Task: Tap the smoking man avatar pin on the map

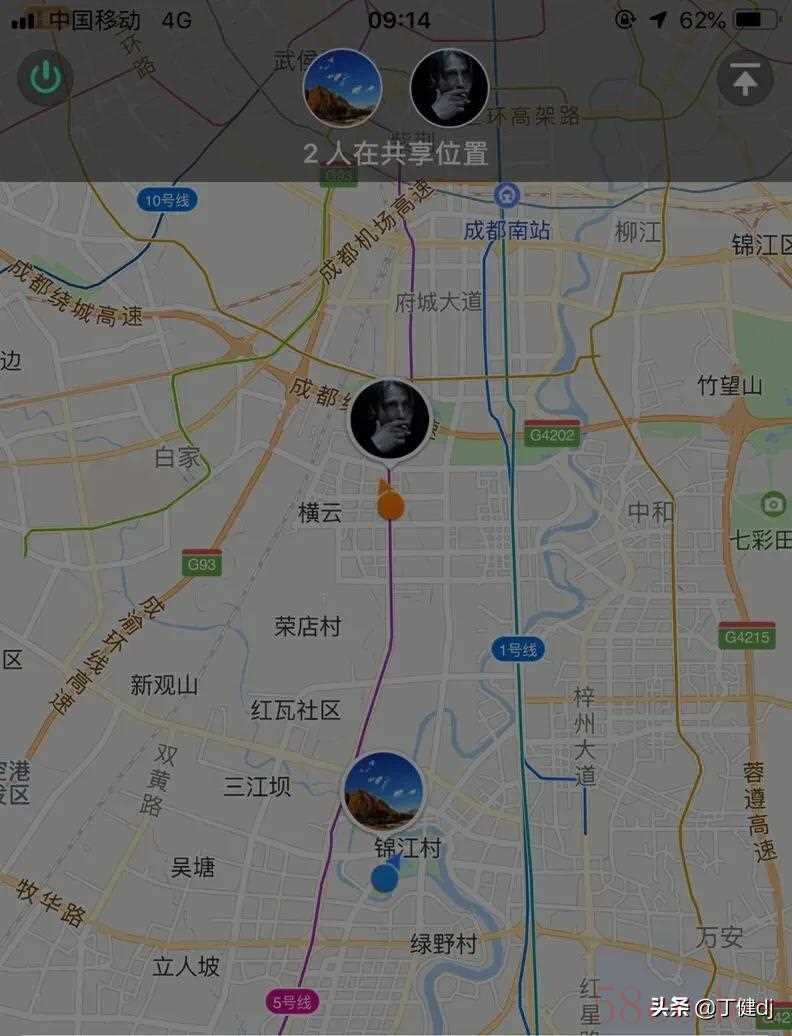Action: point(390,420)
